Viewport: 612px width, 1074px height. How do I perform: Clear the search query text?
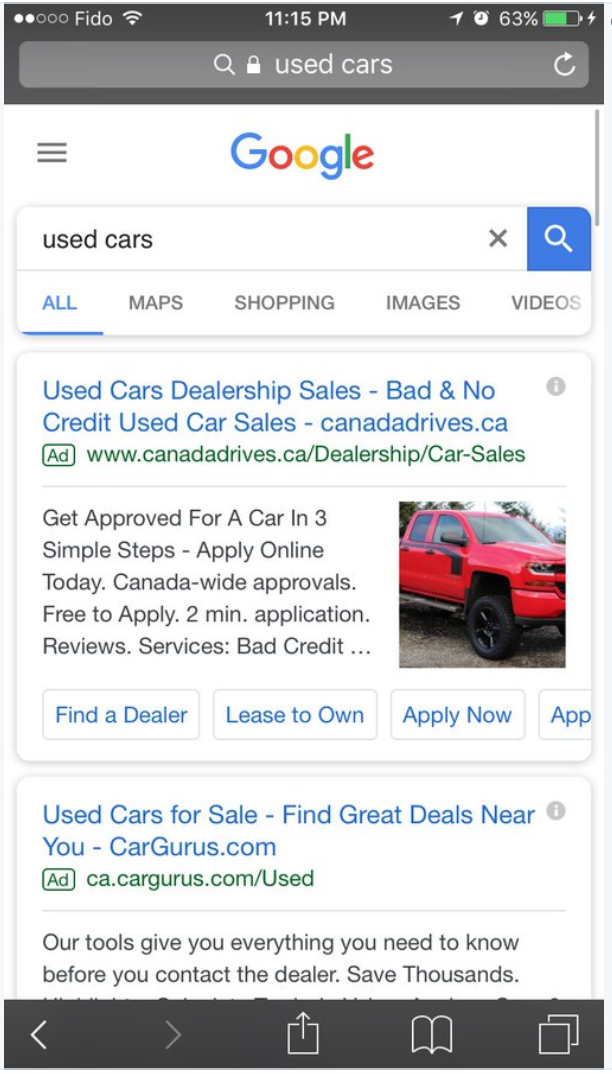click(498, 238)
